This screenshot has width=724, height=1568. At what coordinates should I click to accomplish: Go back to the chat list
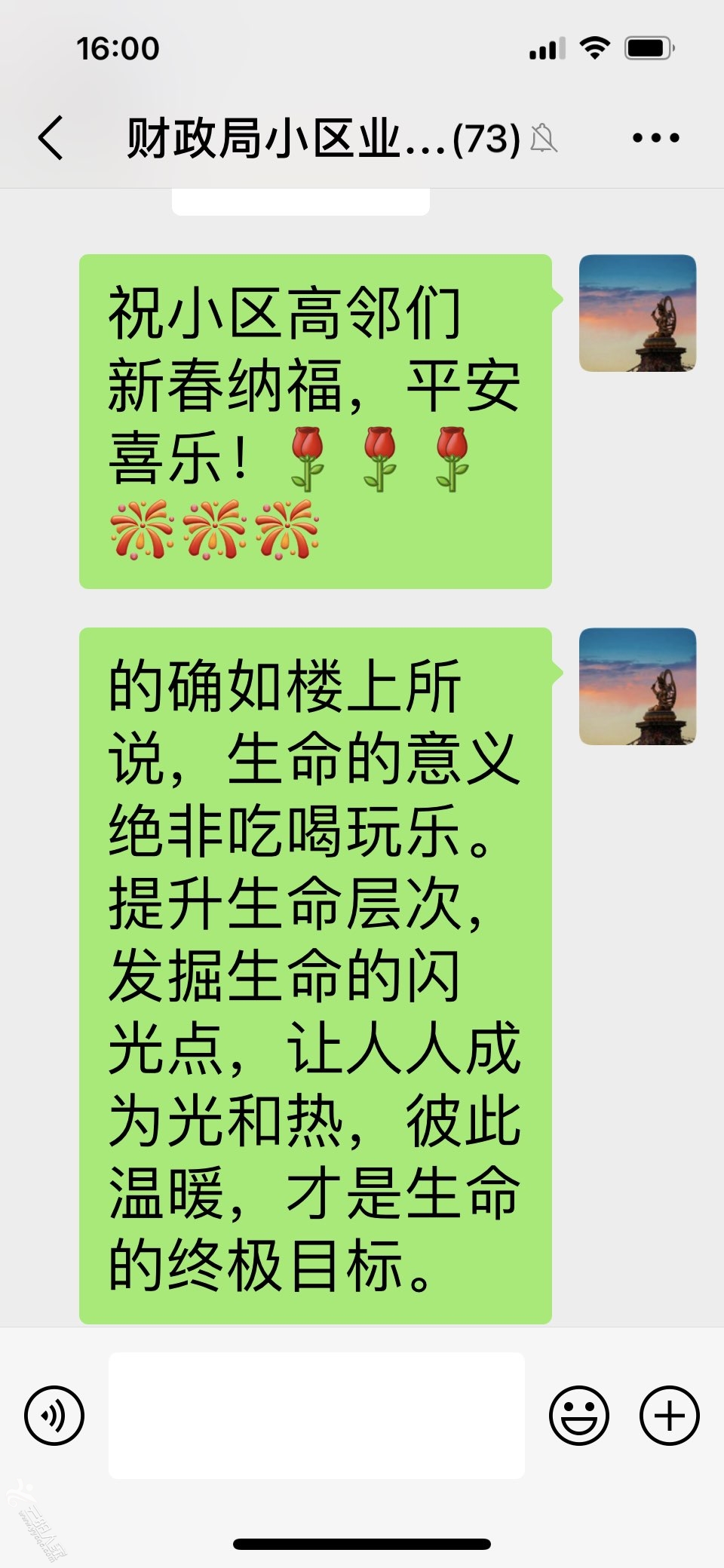pyautogui.click(x=51, y=138)
